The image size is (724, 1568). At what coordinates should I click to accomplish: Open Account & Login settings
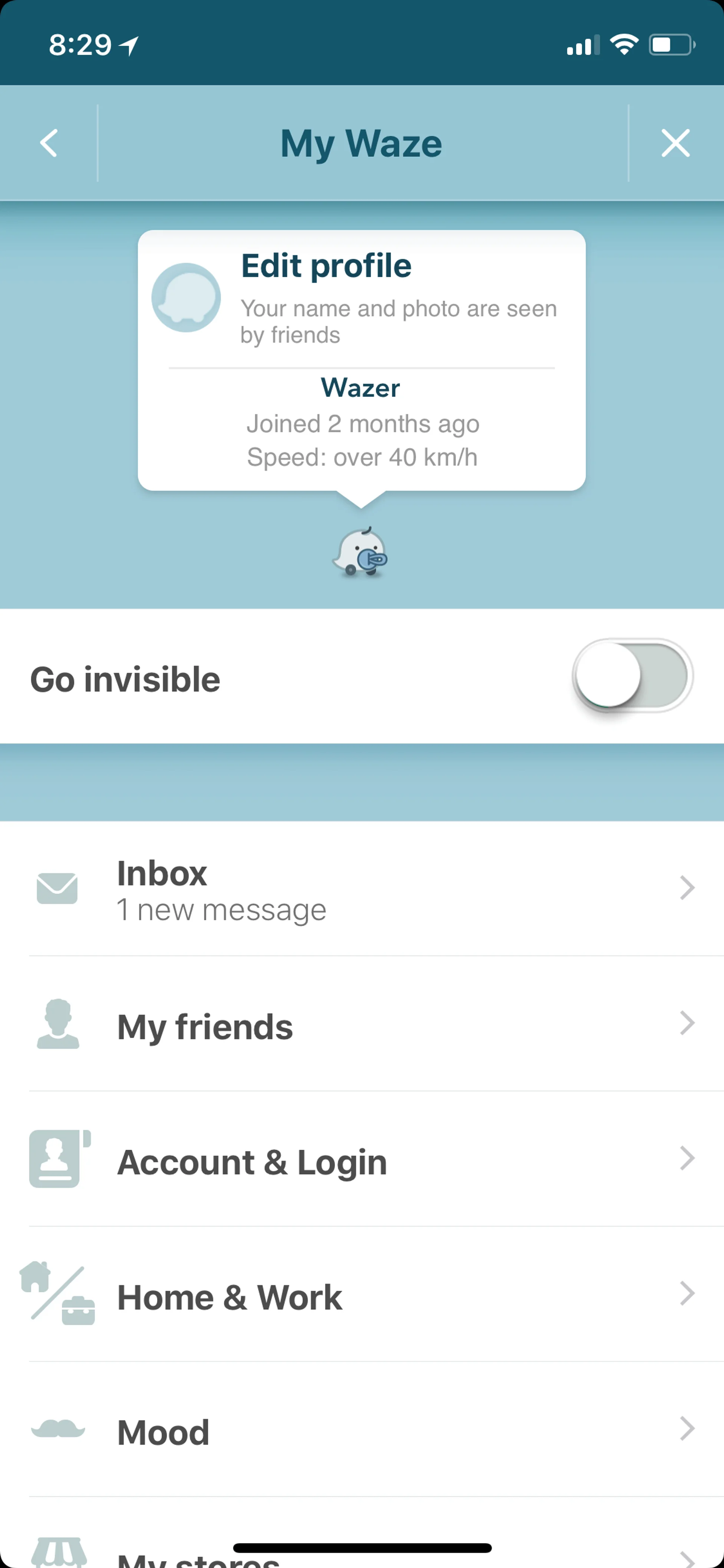pos(361,1159)
